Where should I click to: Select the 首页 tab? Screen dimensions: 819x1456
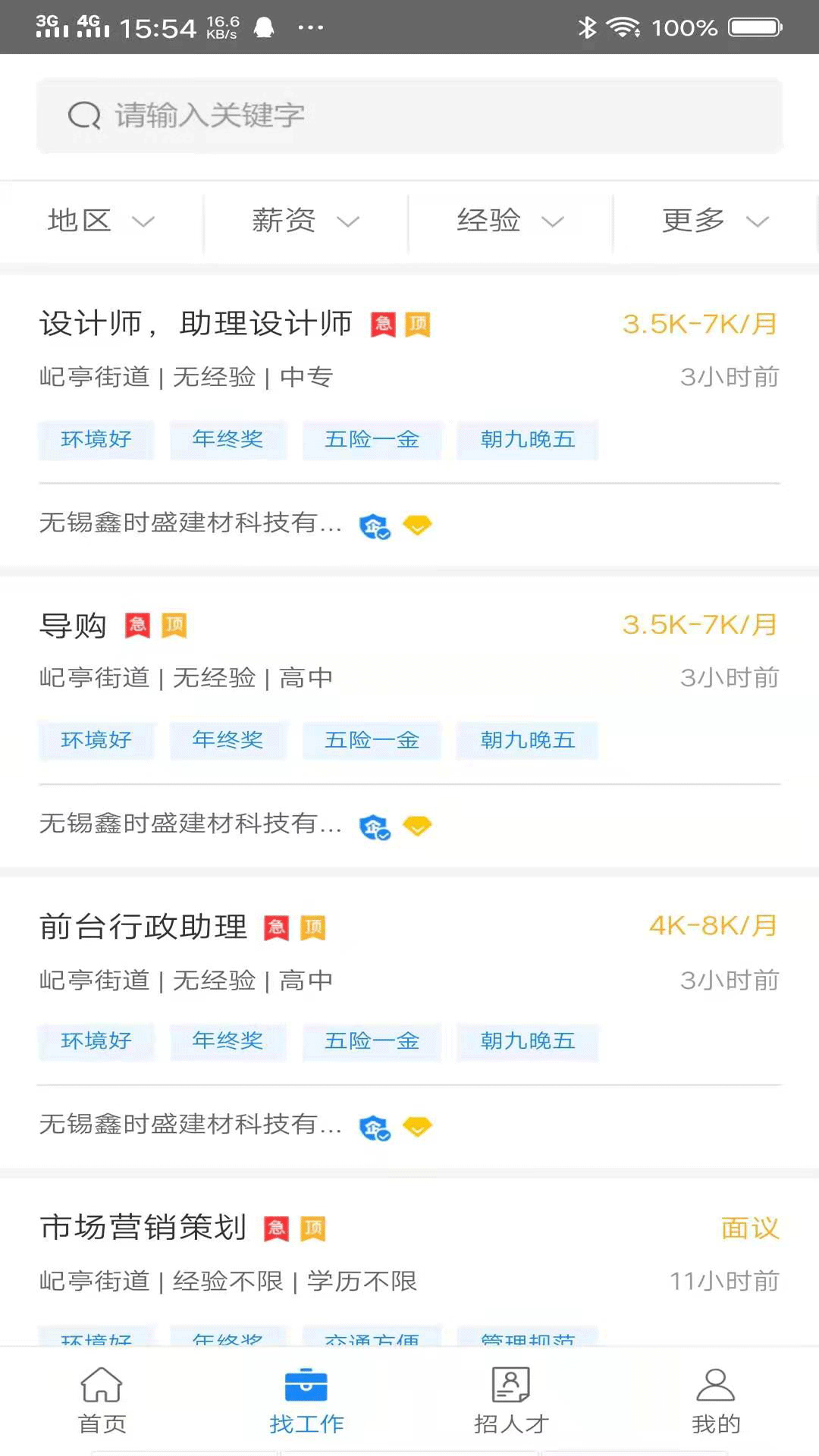coord(101,1403)
